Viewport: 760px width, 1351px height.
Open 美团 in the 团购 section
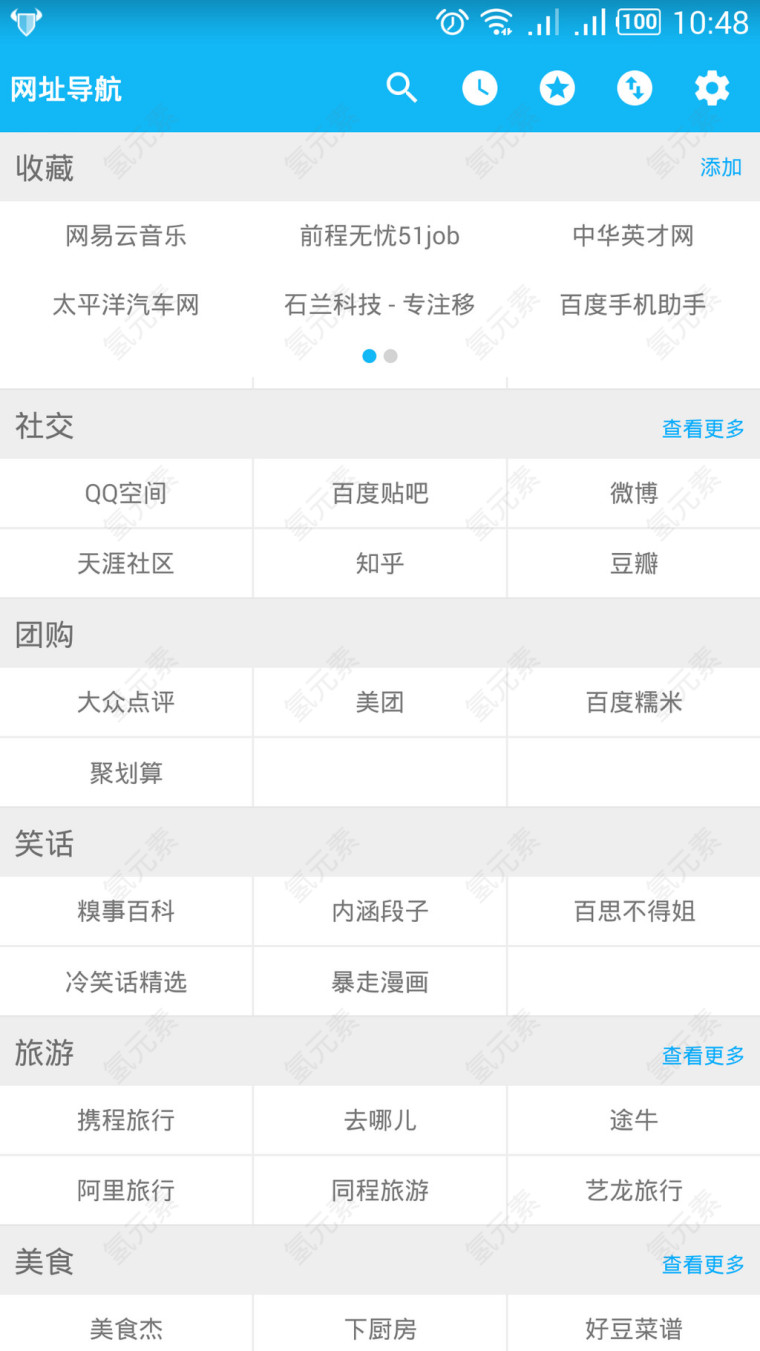380,702
